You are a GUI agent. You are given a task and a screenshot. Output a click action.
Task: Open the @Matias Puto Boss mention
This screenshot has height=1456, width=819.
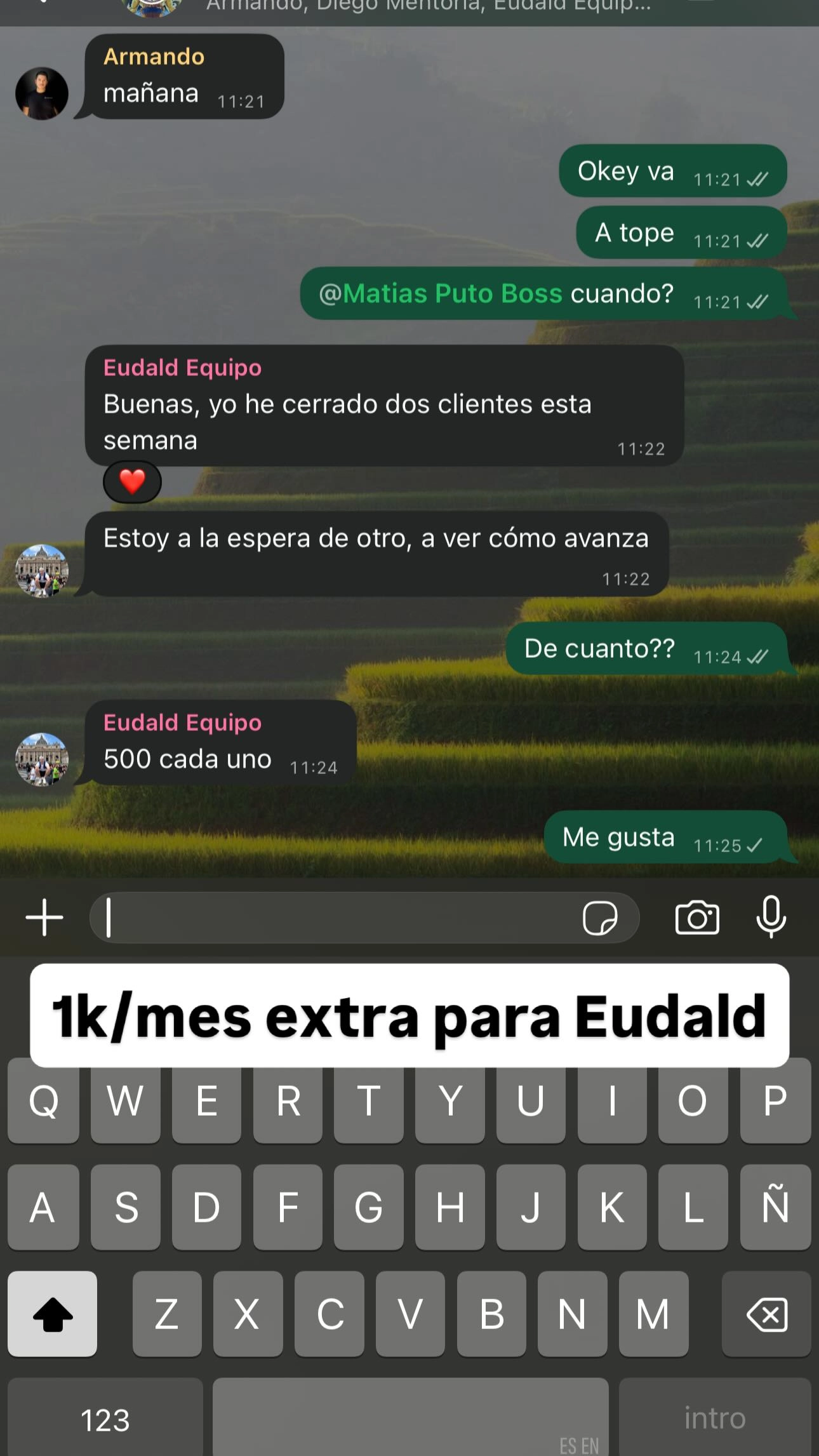(x=441, y=294)
